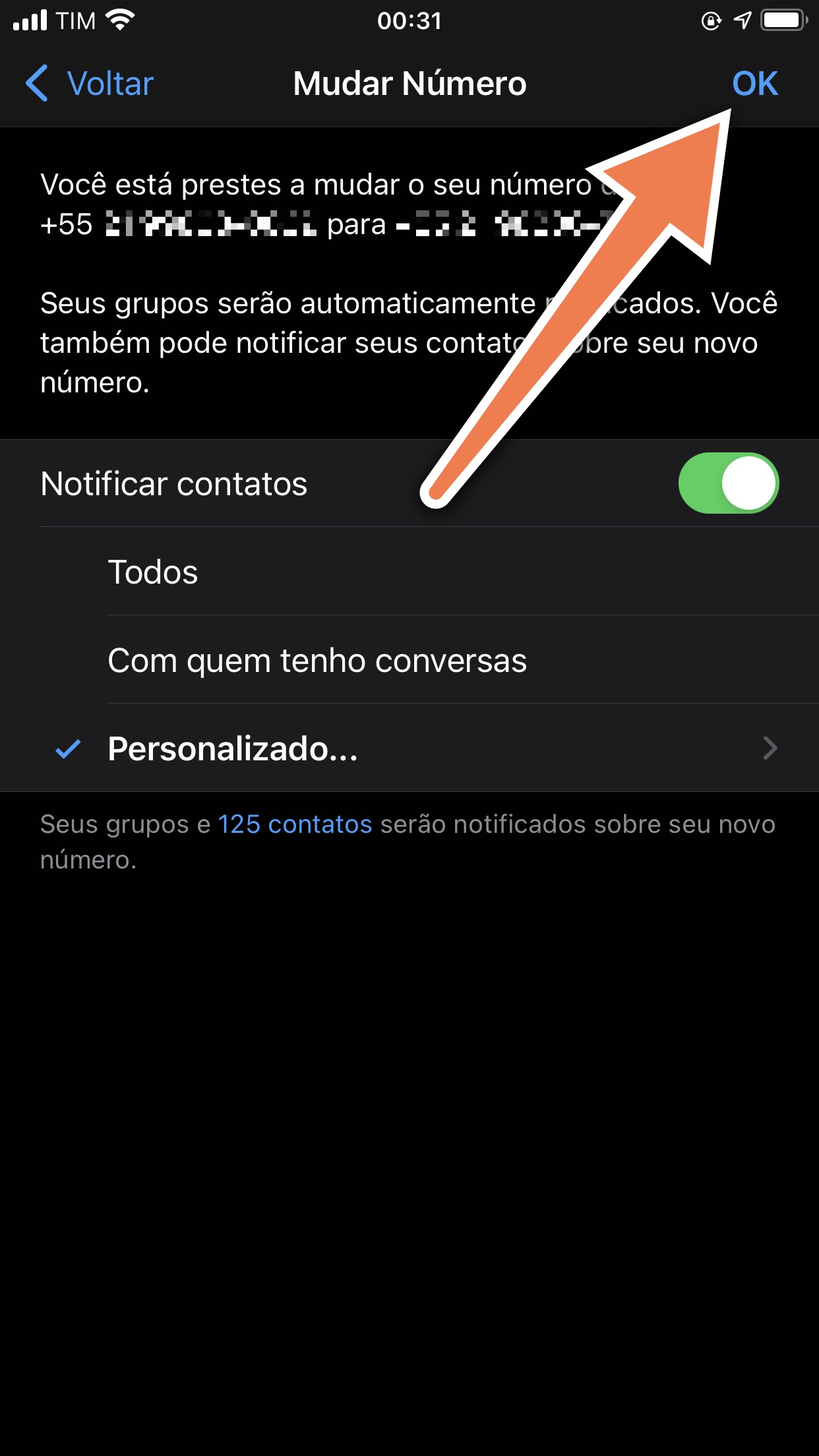Open the 125 contatos link
The image size is (819, 1456).
pyautogui.click(x=295, y=824)
